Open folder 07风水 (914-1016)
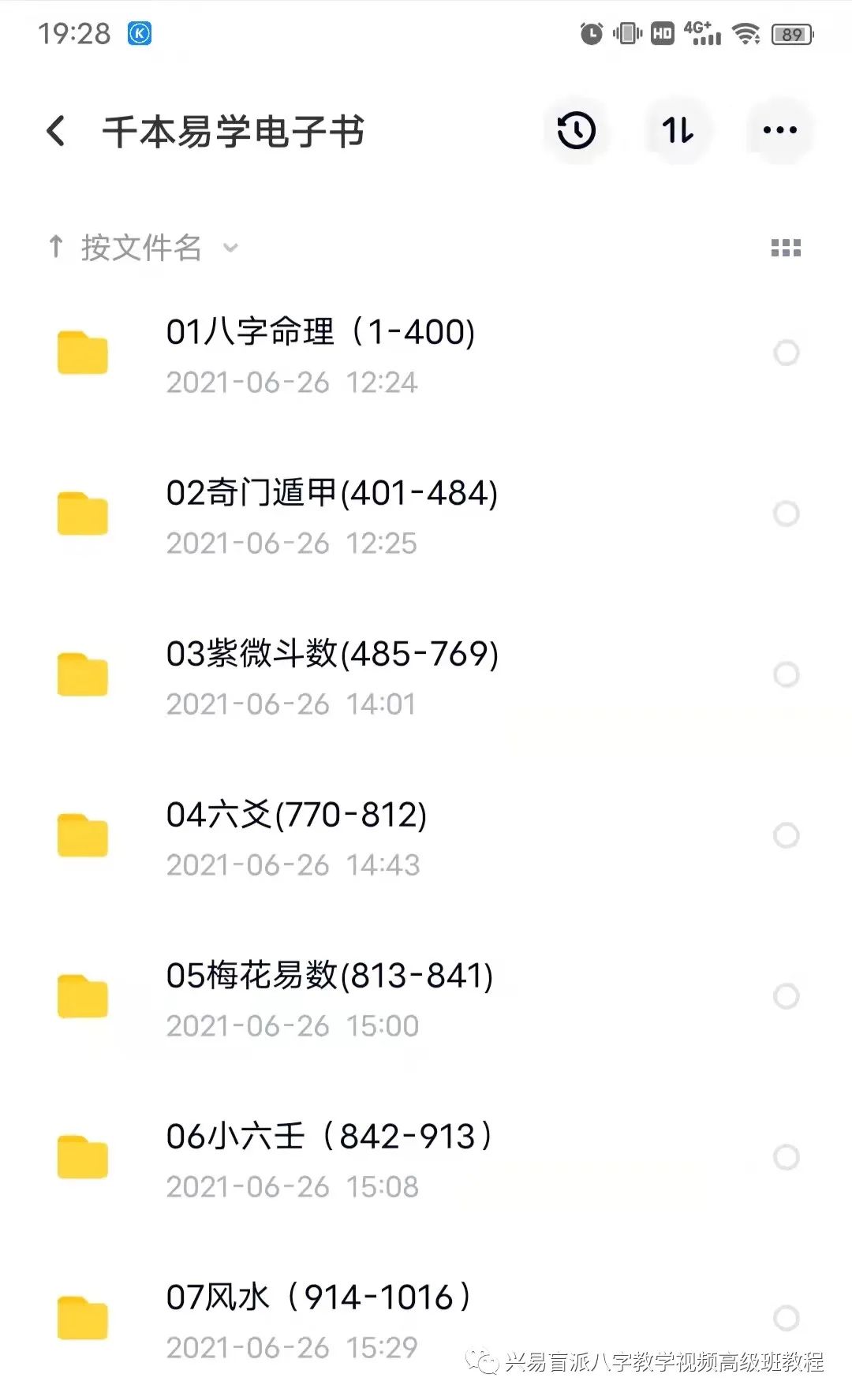The height and width of the screenshot is (1400, 852). [x=318, y=1317]
